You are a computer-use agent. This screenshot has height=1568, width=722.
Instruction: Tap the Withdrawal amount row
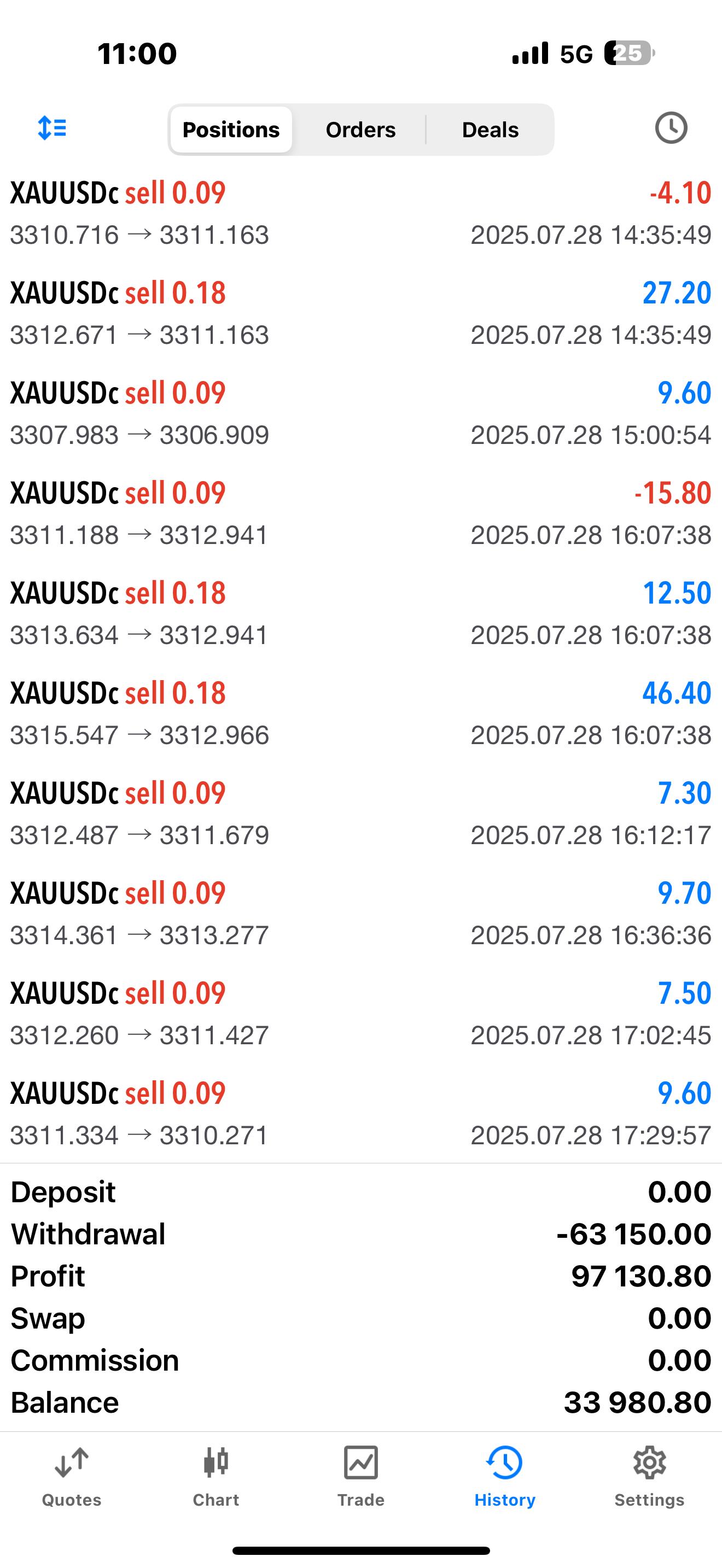pos(361,1233)
